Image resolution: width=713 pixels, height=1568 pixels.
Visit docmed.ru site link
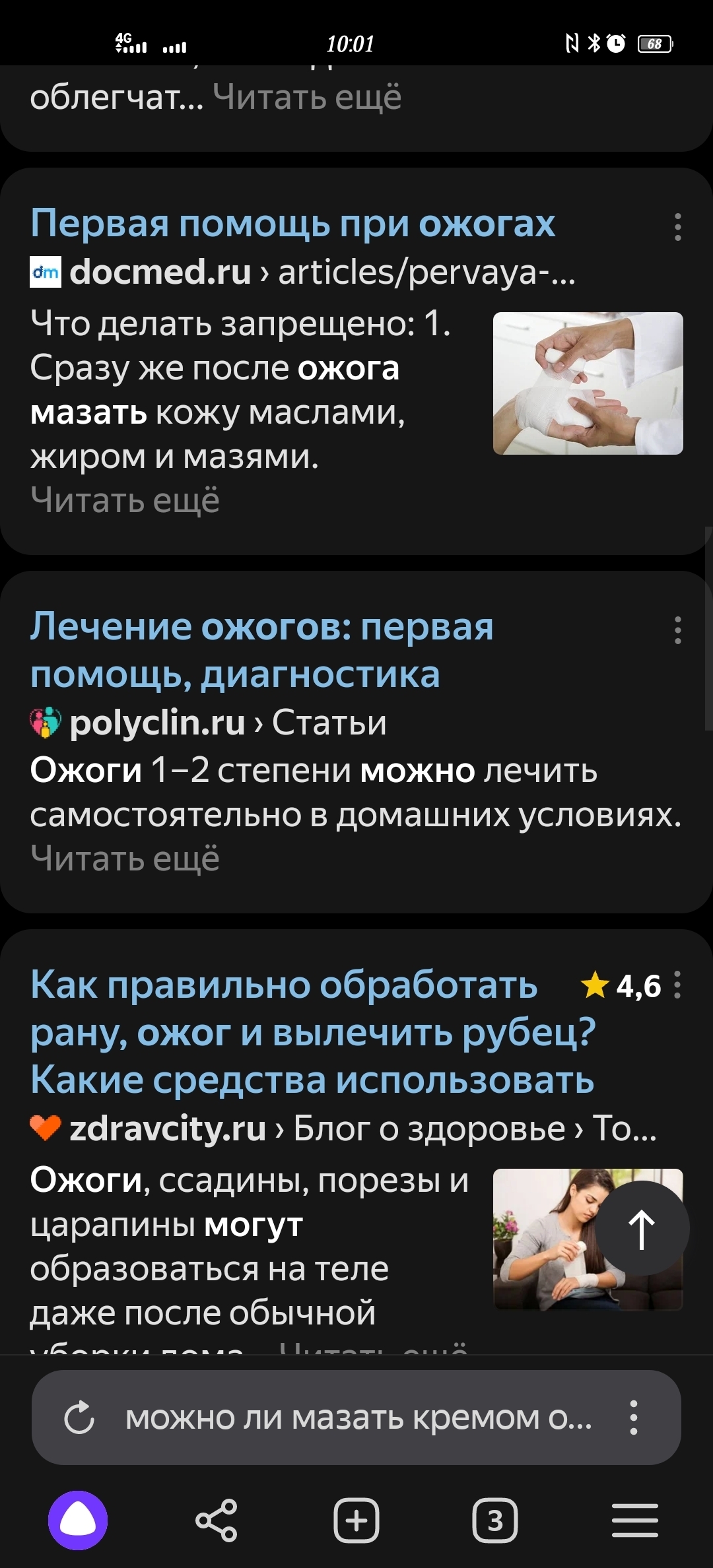point(160,272)
